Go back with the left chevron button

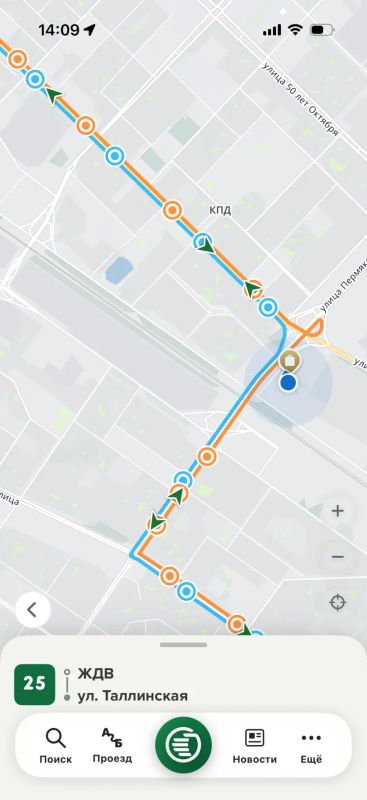(x=33, y=610)
